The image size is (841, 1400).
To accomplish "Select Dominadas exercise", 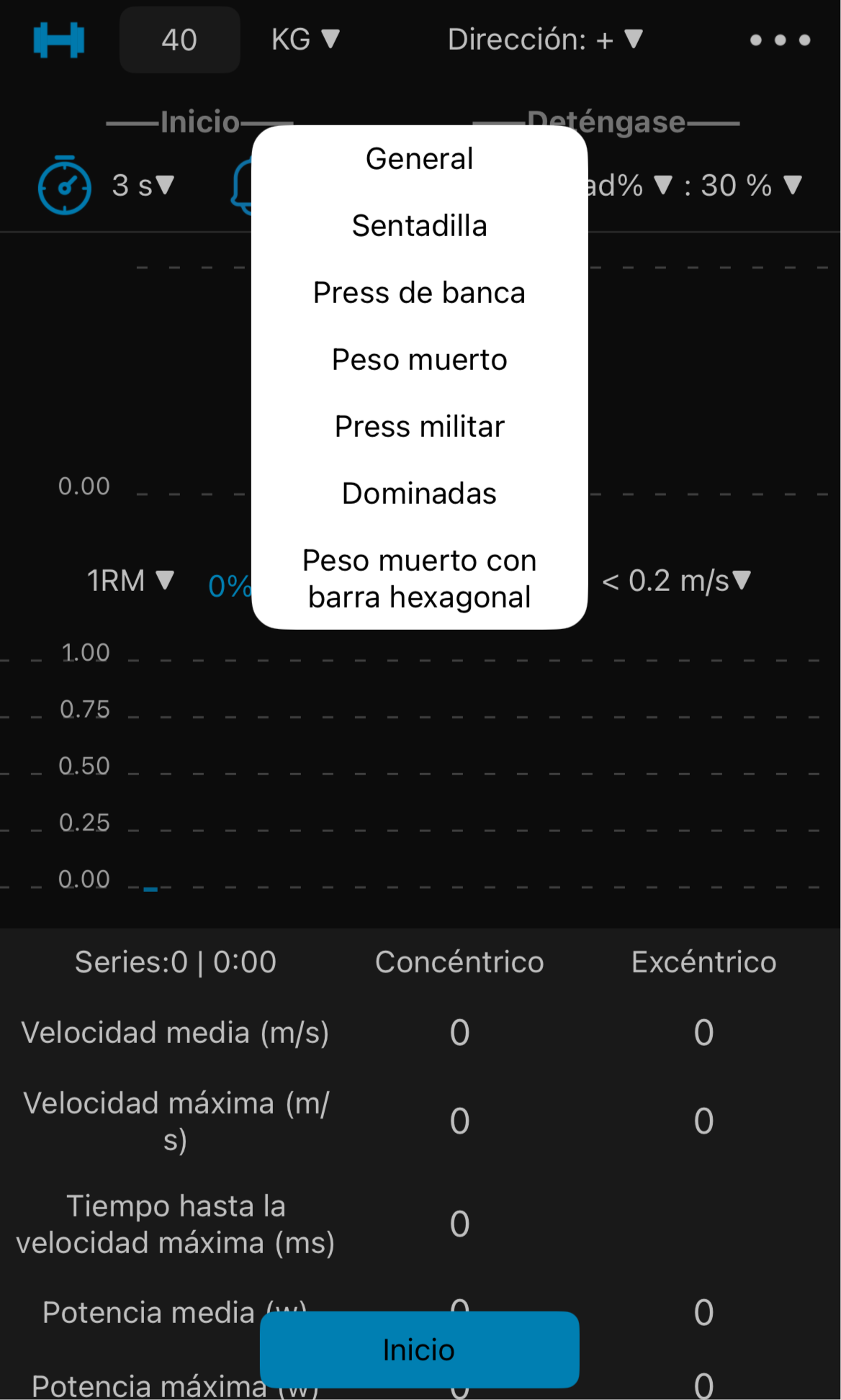I will (419, 494).
